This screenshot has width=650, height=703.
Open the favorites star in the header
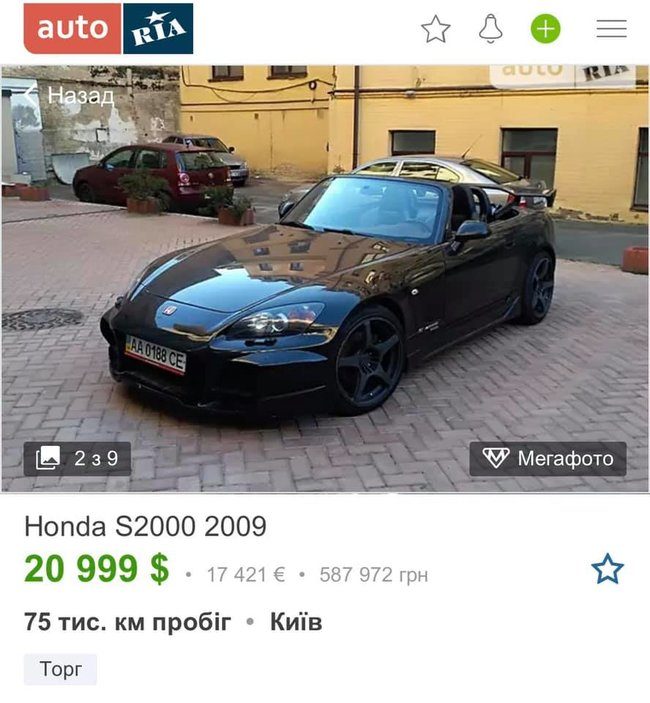click(x=435, y=29)
